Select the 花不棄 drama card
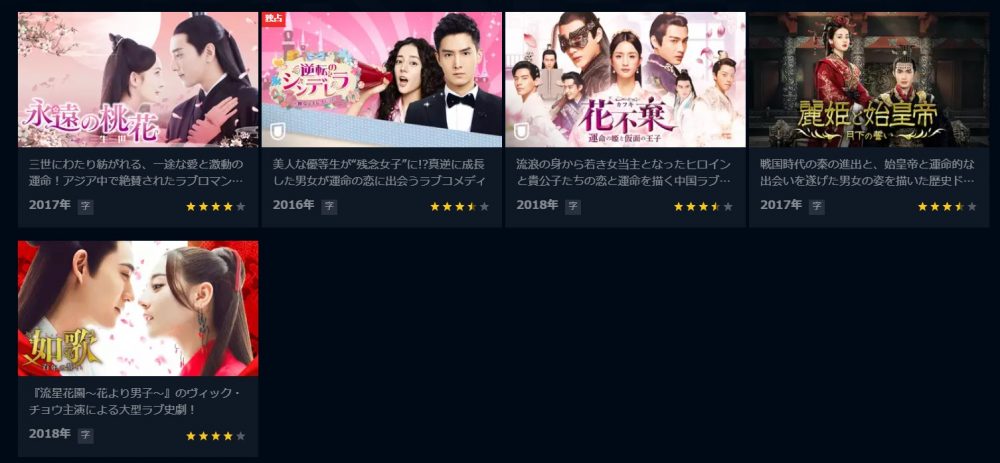1000x463 pixels. [x=625, y=80]
